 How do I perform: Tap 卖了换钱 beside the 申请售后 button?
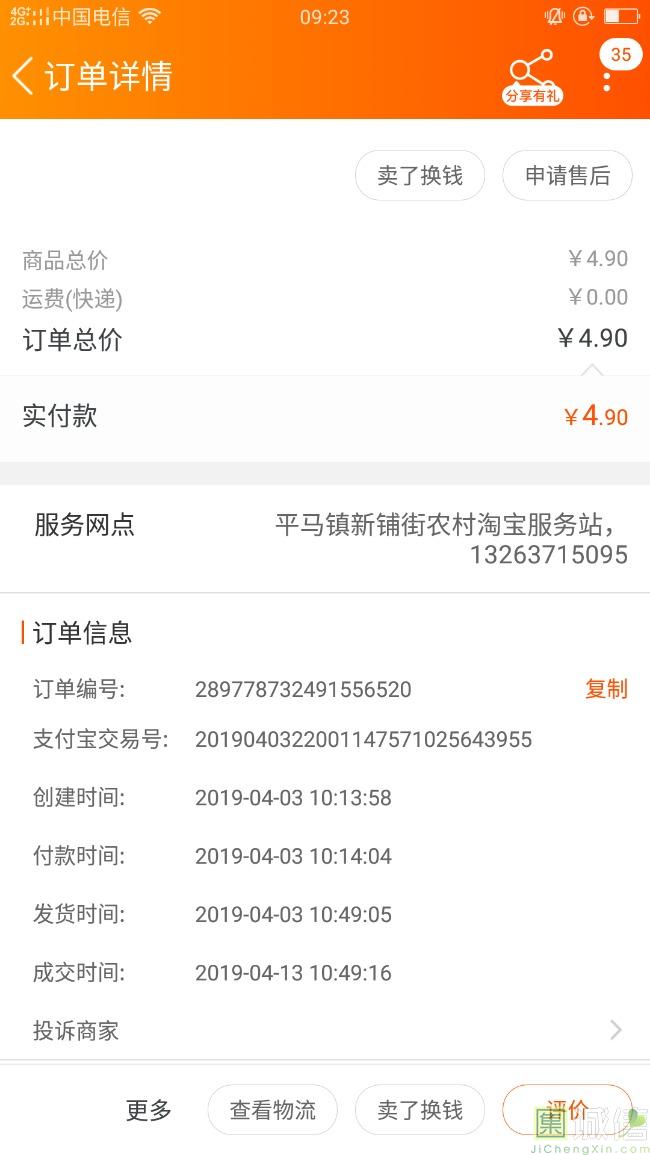click(420, 177)
